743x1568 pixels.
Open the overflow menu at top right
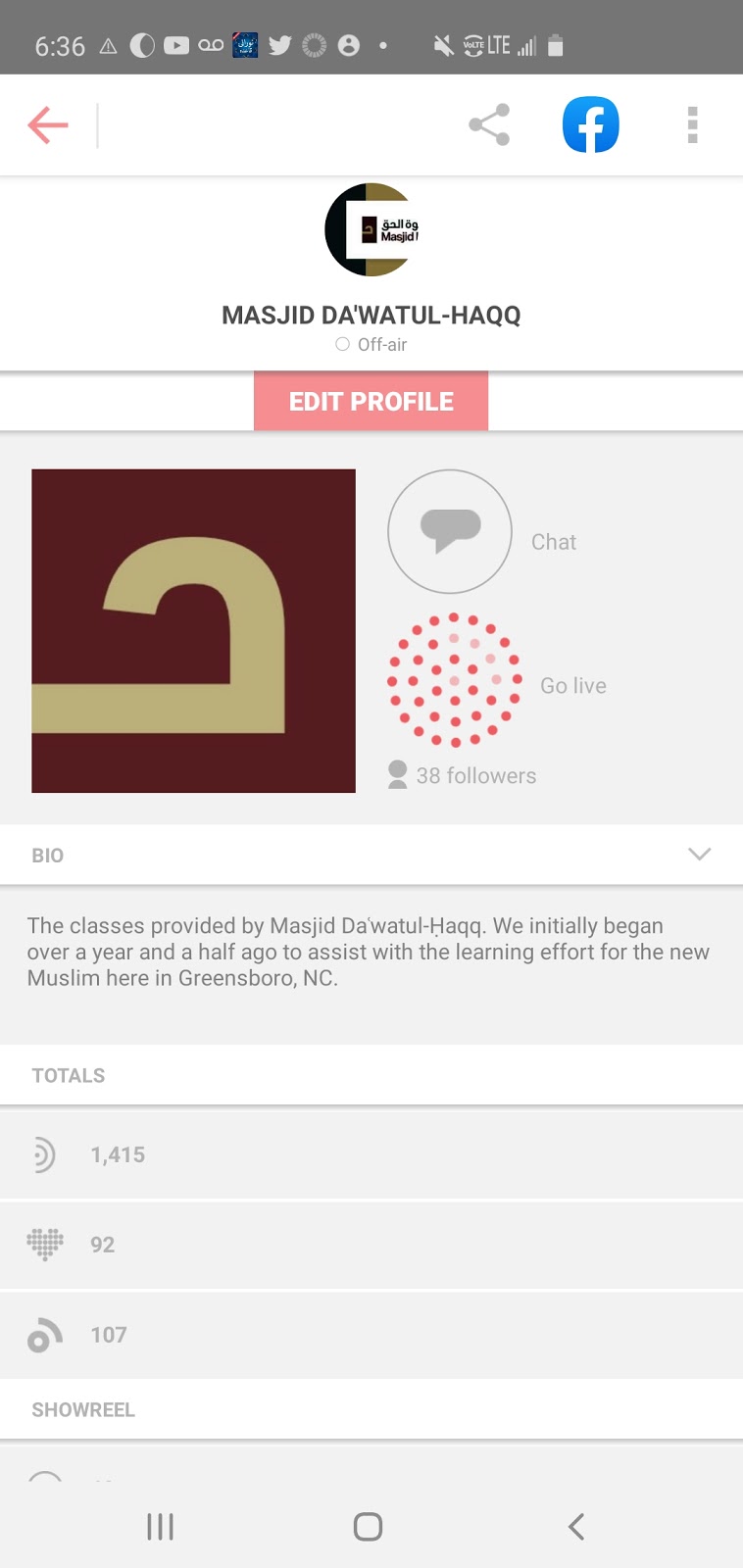pyautogui.click(x=692, y=124)
